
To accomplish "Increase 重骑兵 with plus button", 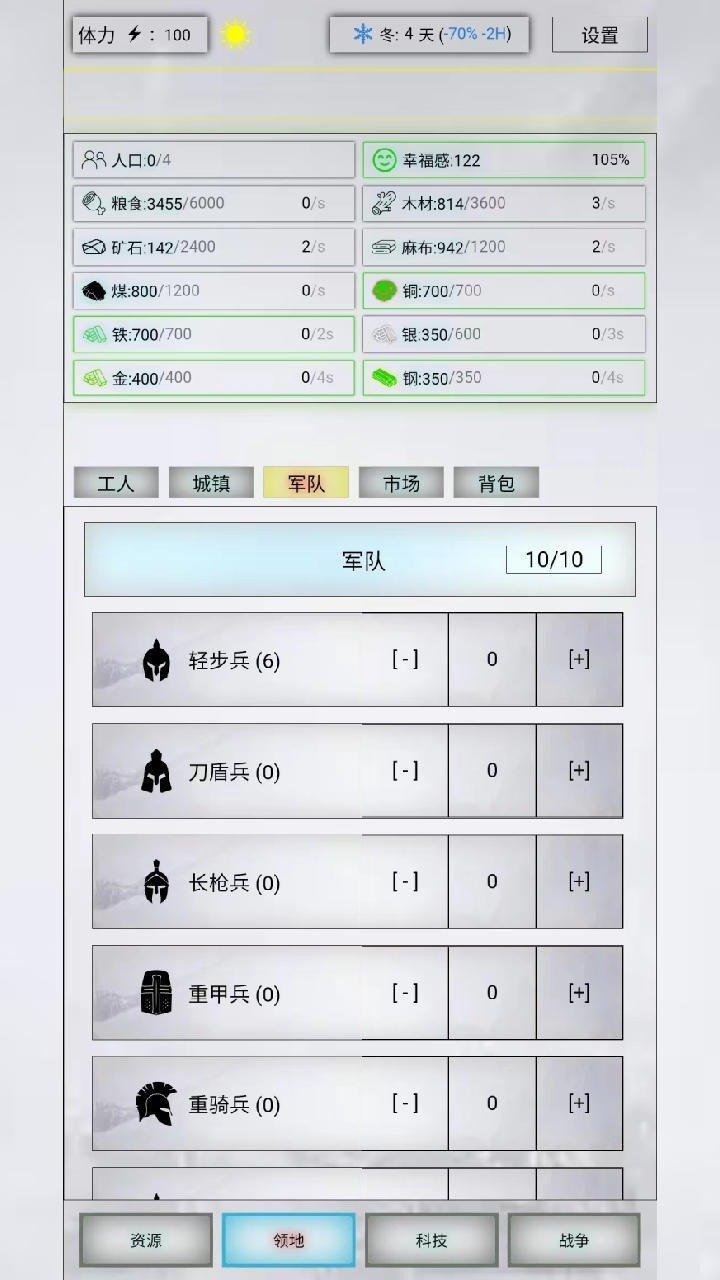I will coord(579,1103).
